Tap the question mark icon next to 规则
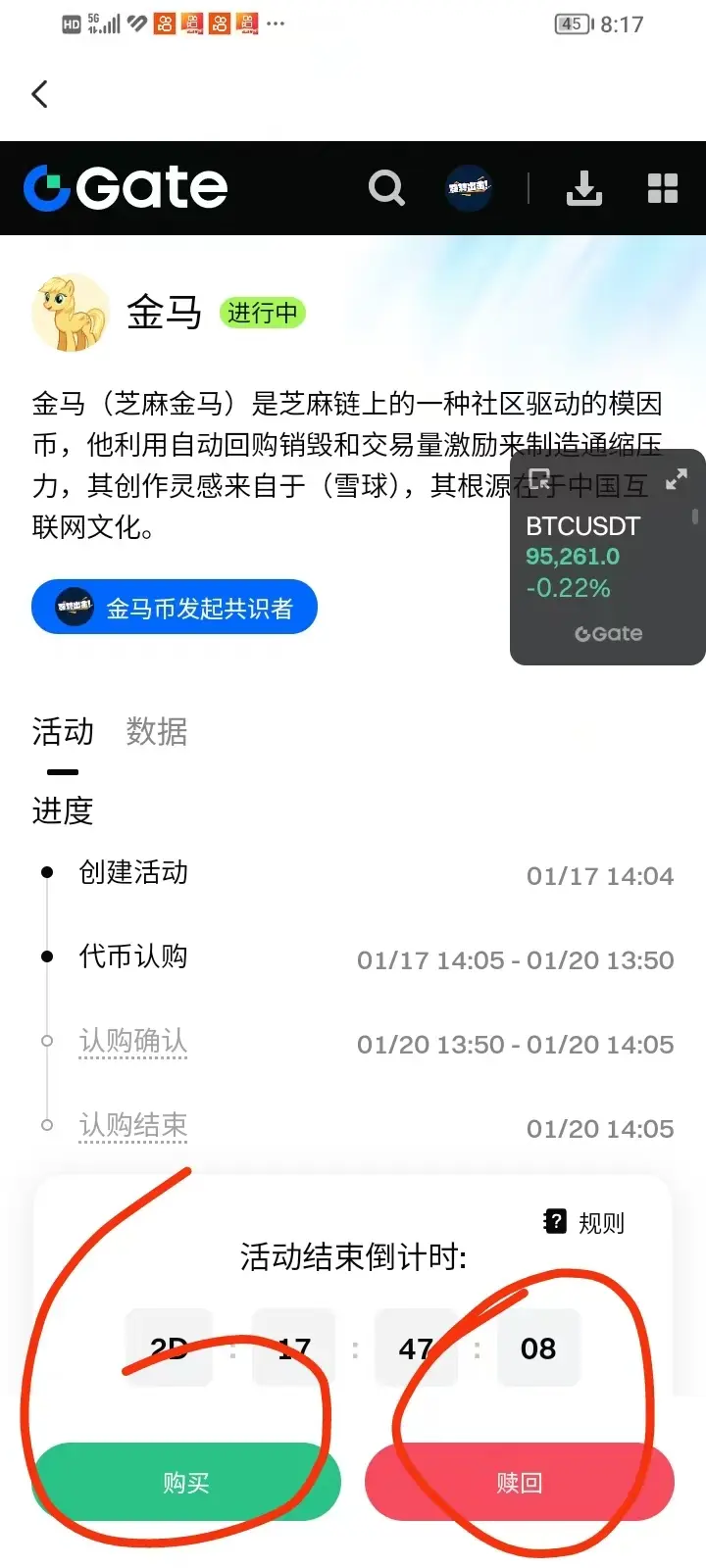 point(554,1221)
